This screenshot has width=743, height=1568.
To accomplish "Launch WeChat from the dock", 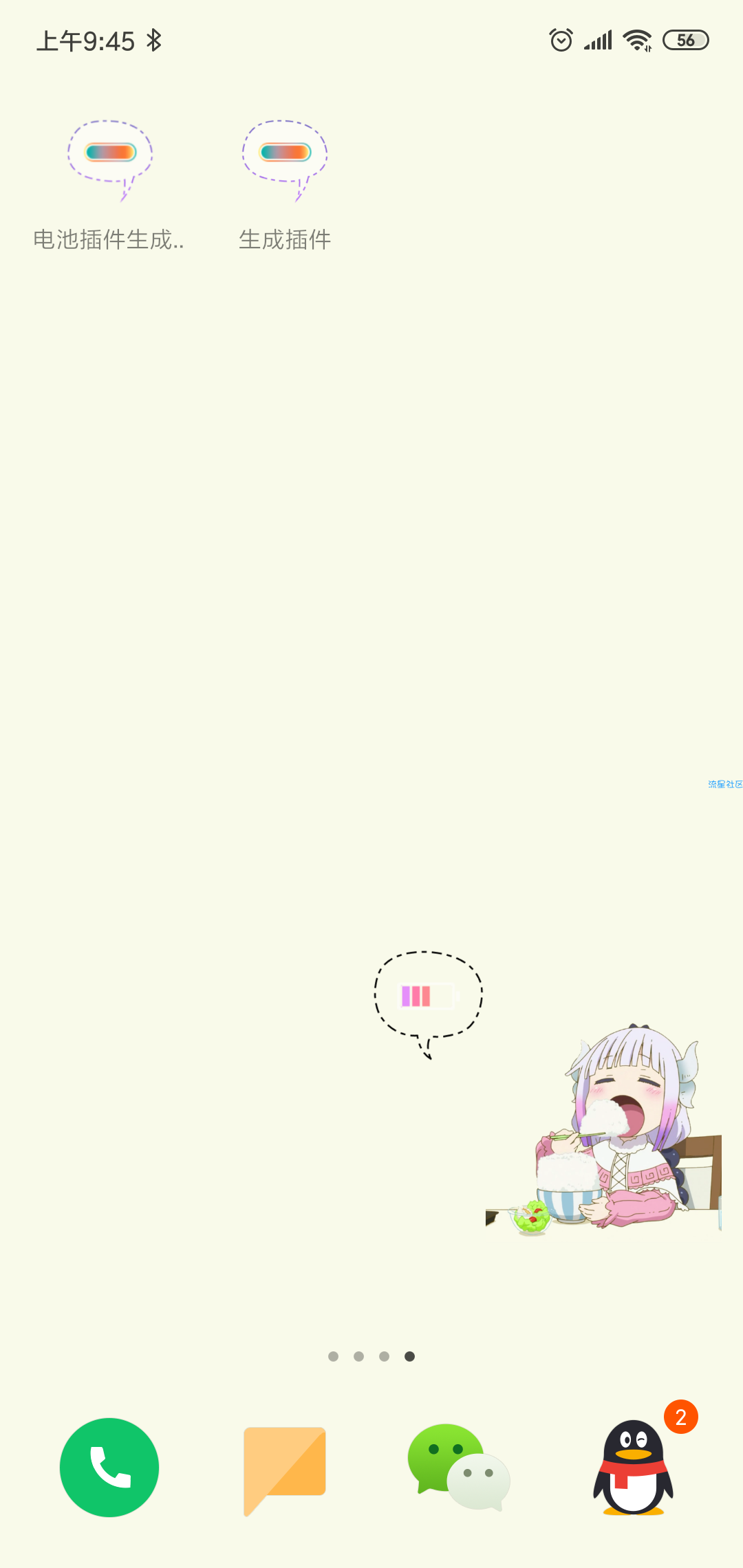I will click(459, 1467).
